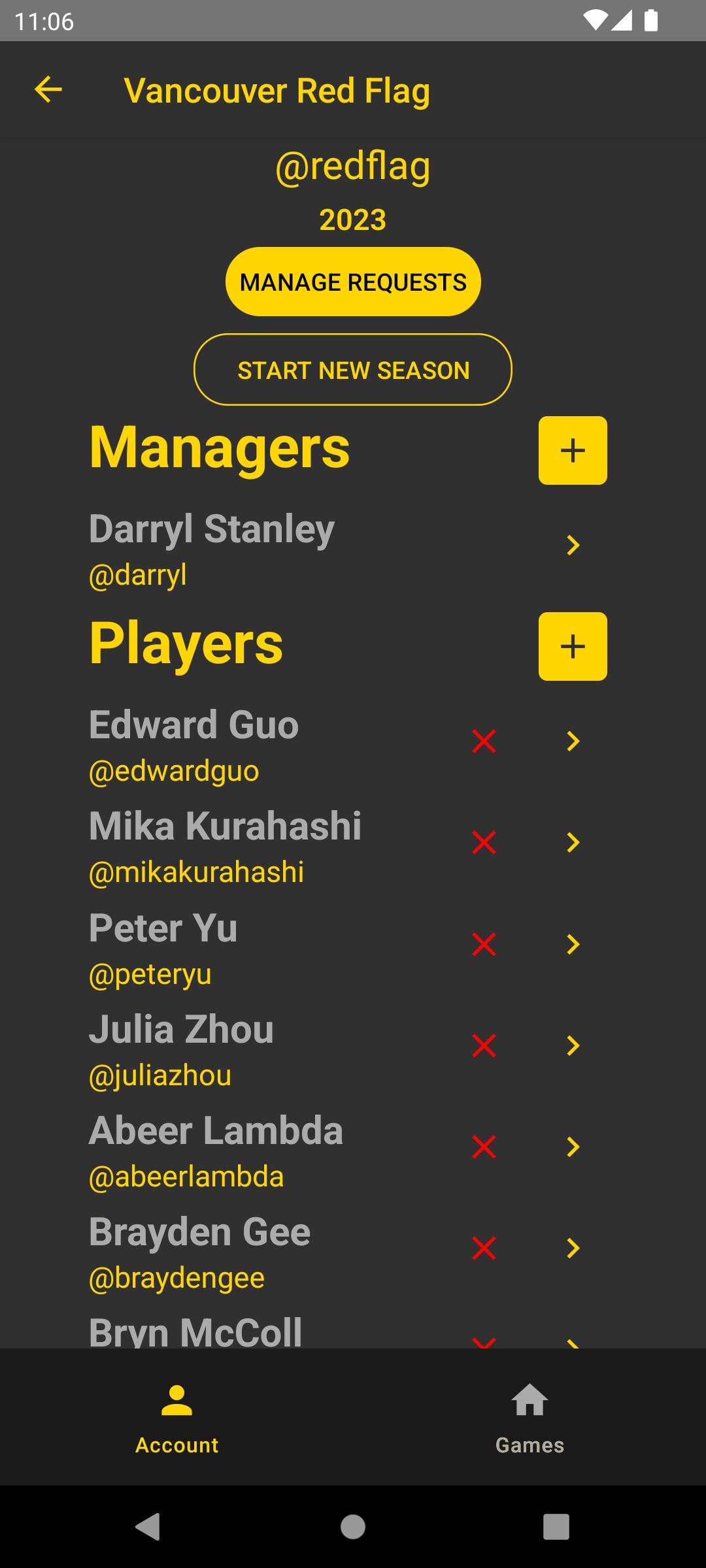Delete Peter Yu from the roster
Viewport: 706px width, 1568px height.
(484, 944)
